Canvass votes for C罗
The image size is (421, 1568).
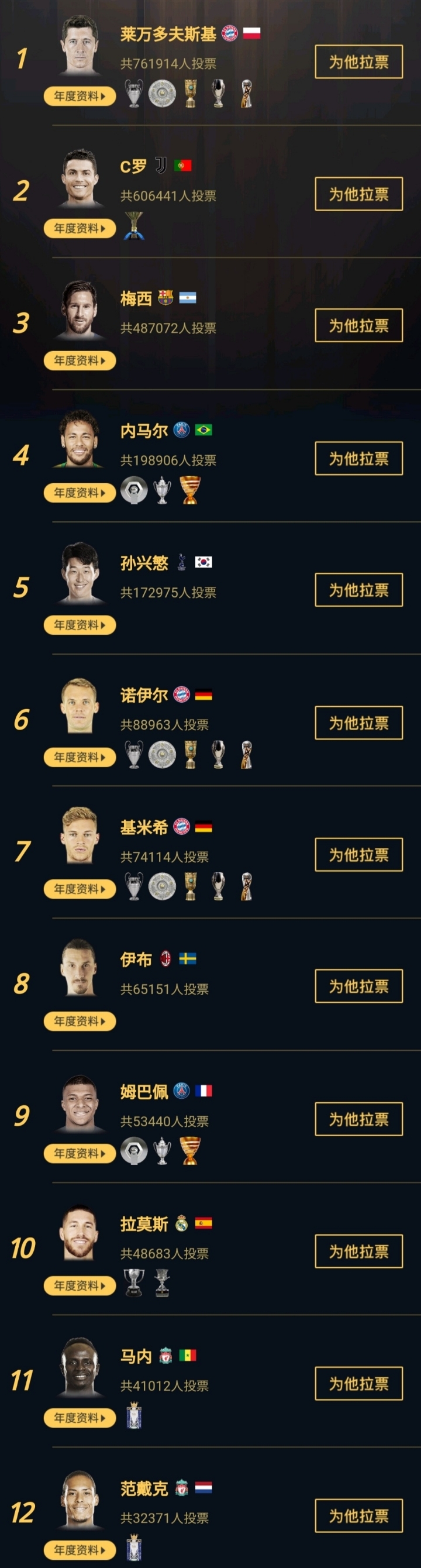(x=358, y=194)
